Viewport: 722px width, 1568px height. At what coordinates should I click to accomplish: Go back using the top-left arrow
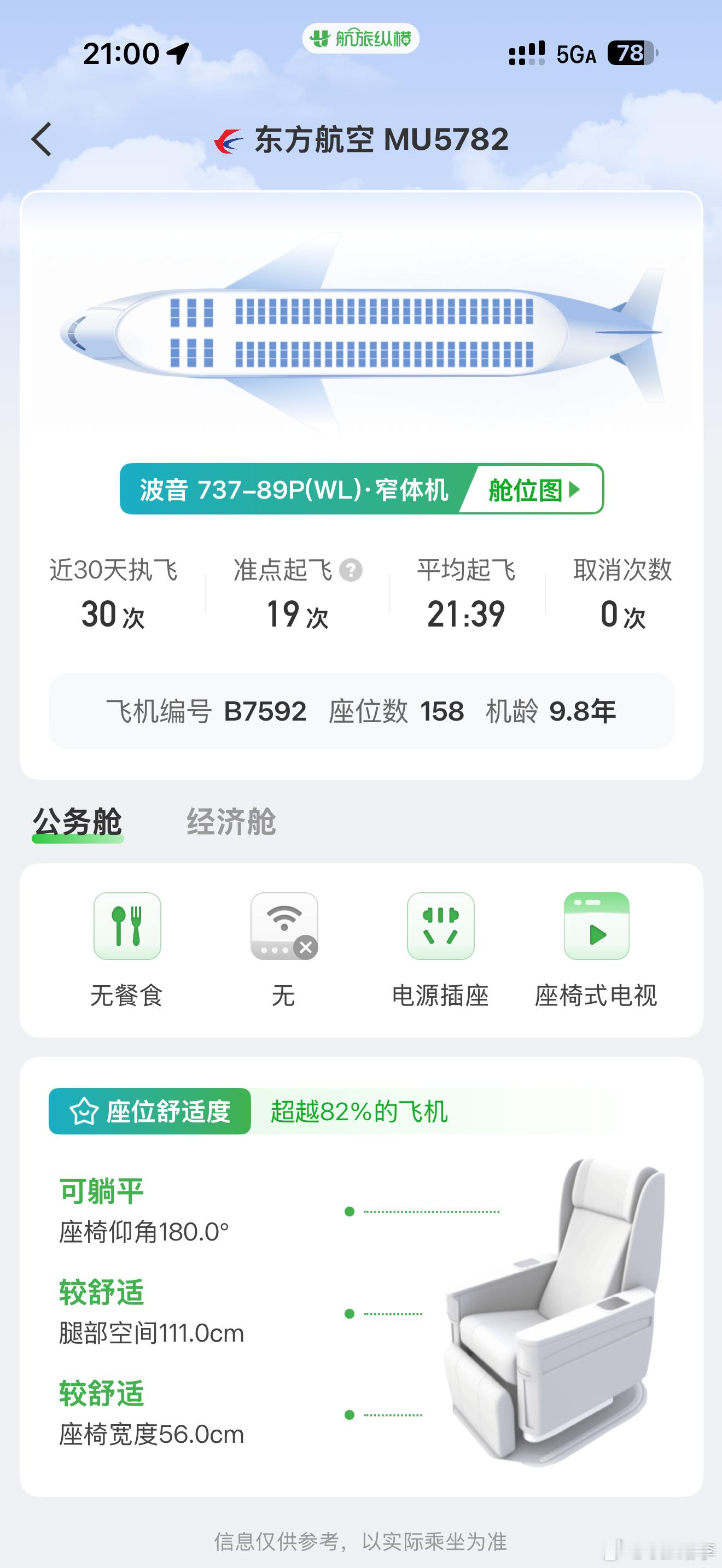click(42, 139)
